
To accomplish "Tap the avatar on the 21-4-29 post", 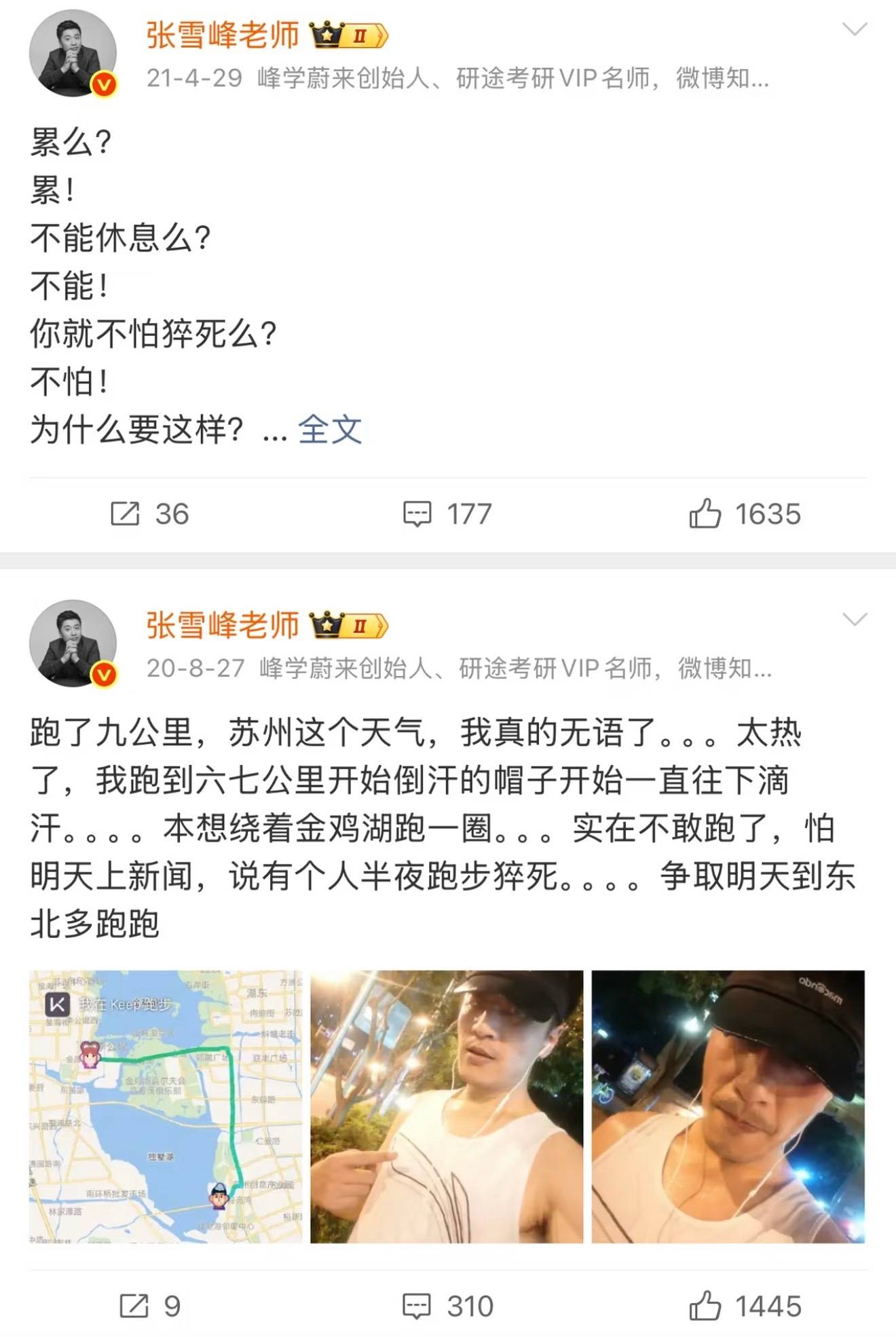I will click(73, 54).
